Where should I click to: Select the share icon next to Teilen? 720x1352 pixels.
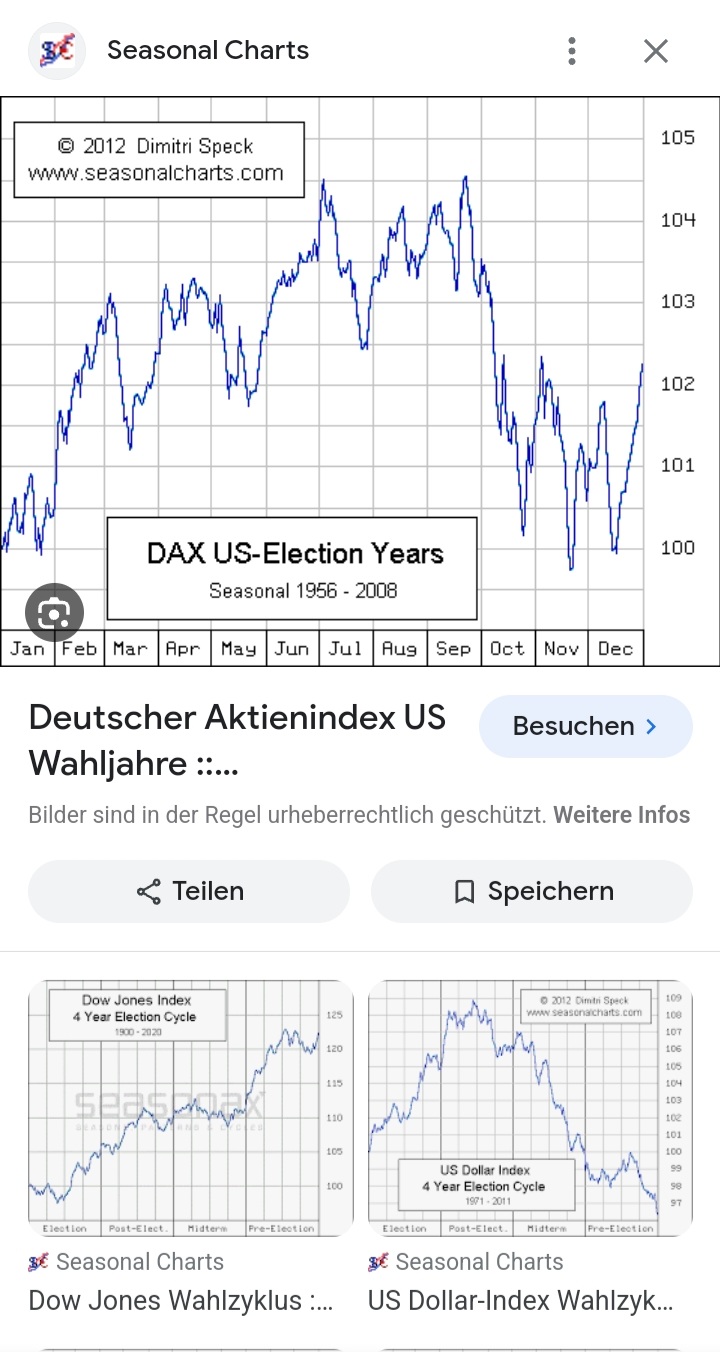tap(147, 891)
